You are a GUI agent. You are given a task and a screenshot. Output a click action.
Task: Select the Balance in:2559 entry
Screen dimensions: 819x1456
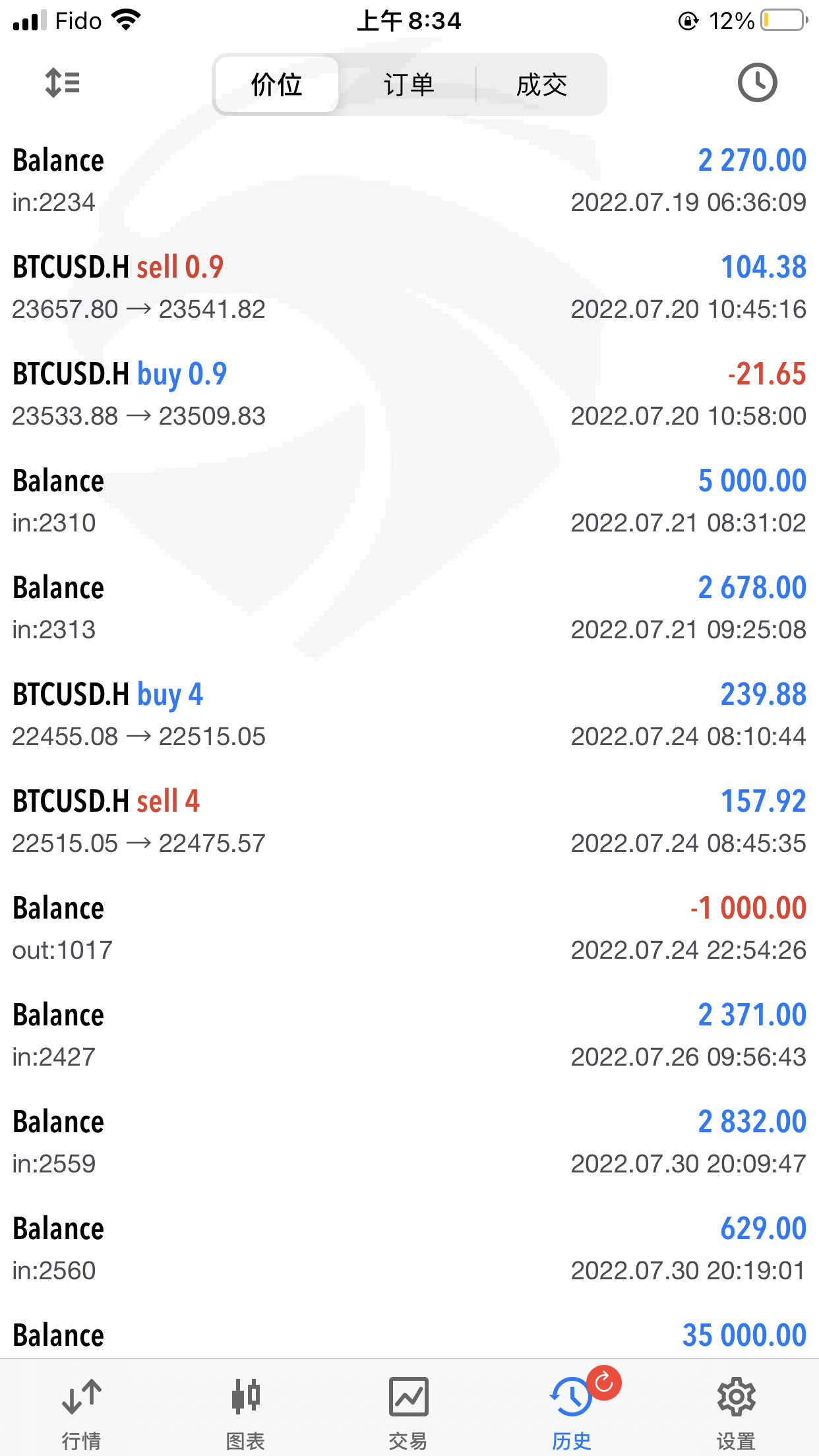409,1142
